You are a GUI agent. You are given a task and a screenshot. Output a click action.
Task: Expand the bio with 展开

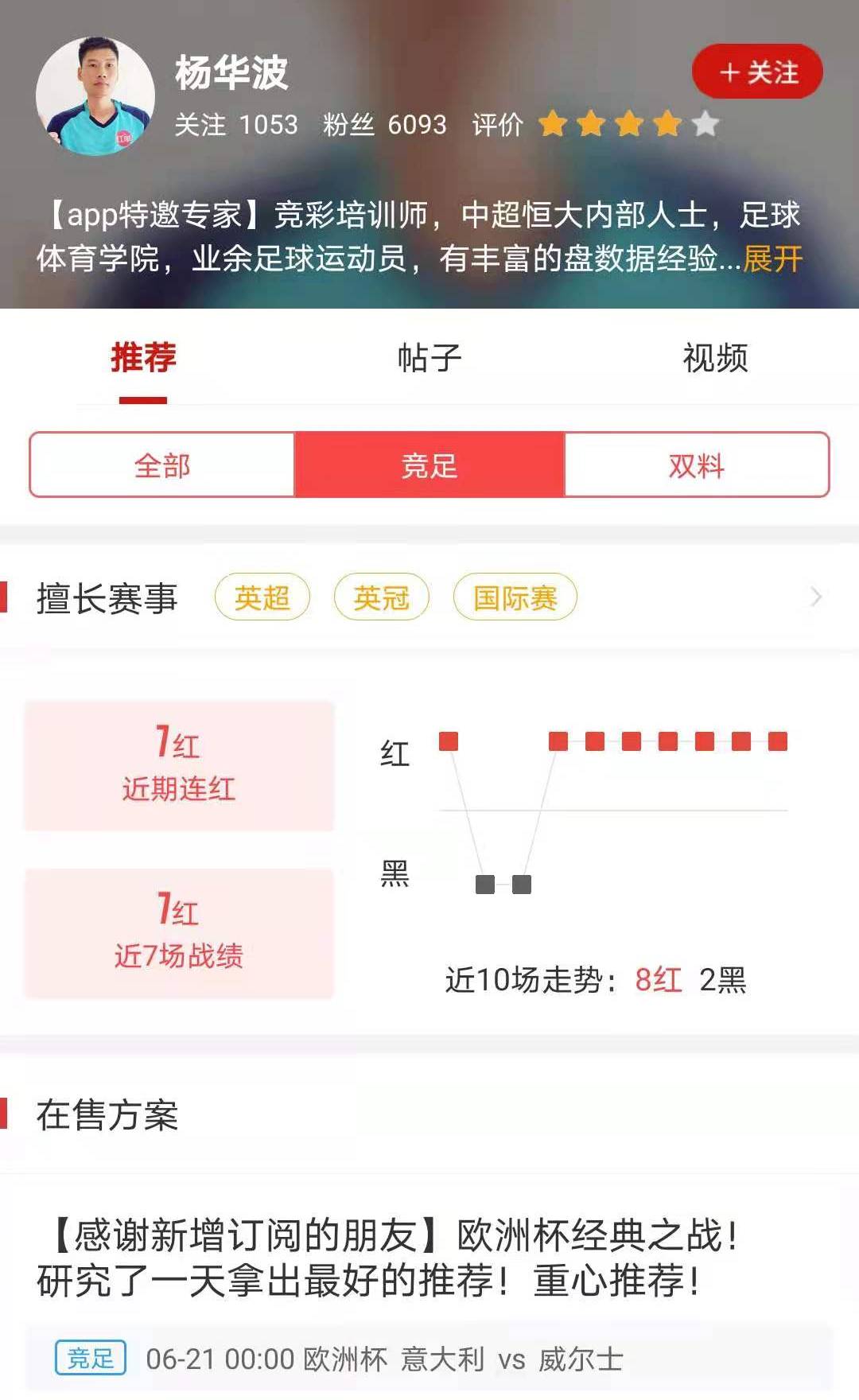pos(772,259)
